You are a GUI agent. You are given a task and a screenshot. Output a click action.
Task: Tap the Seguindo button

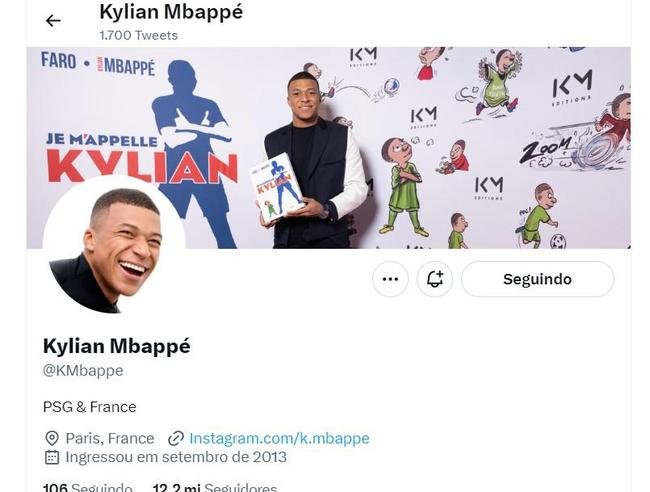pos(537,279)
